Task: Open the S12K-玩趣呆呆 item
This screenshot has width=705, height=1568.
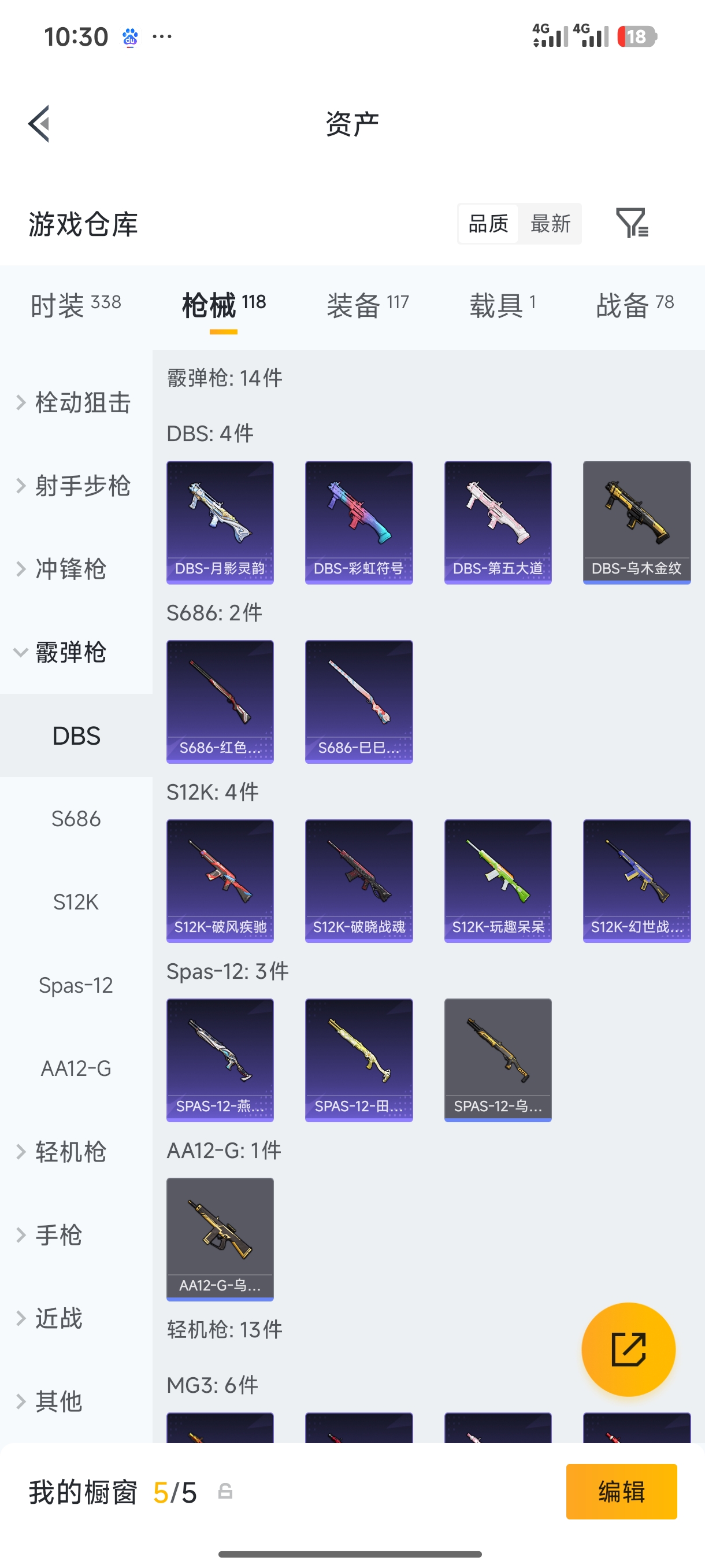Action: coord(498,881)
